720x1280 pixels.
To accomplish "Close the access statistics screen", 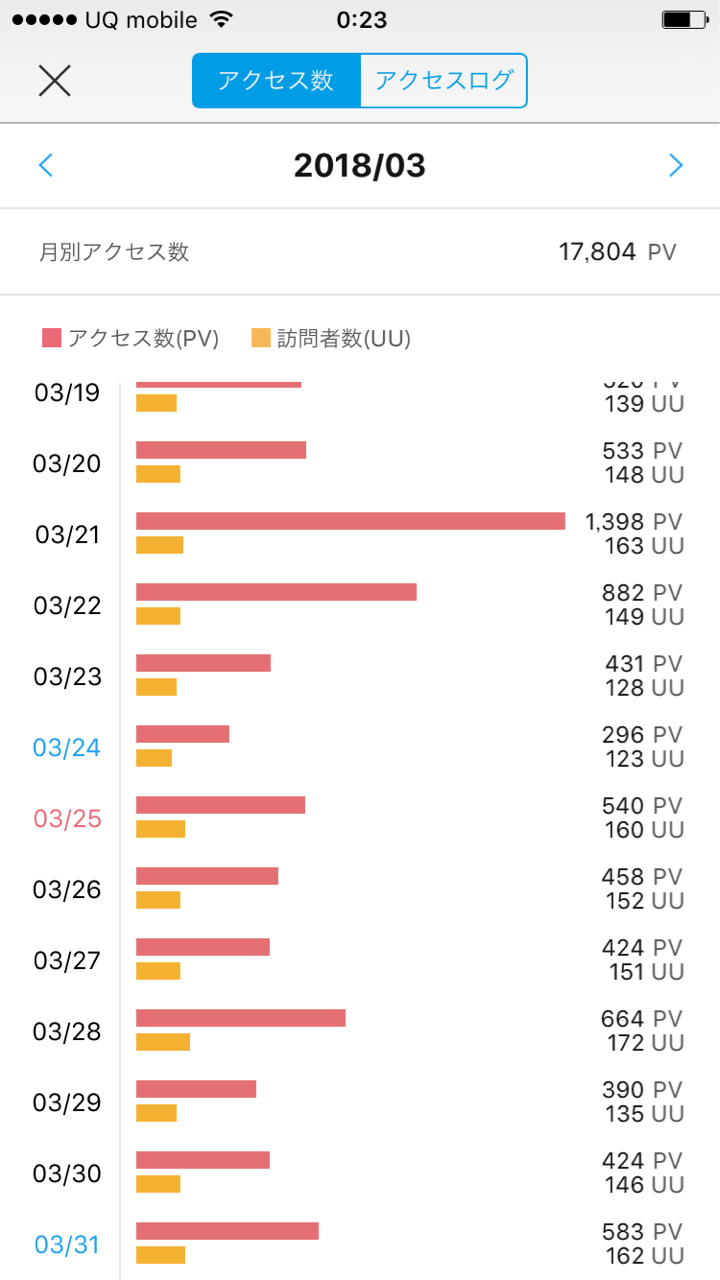I will pyautogui.click(x=54, y=80).
